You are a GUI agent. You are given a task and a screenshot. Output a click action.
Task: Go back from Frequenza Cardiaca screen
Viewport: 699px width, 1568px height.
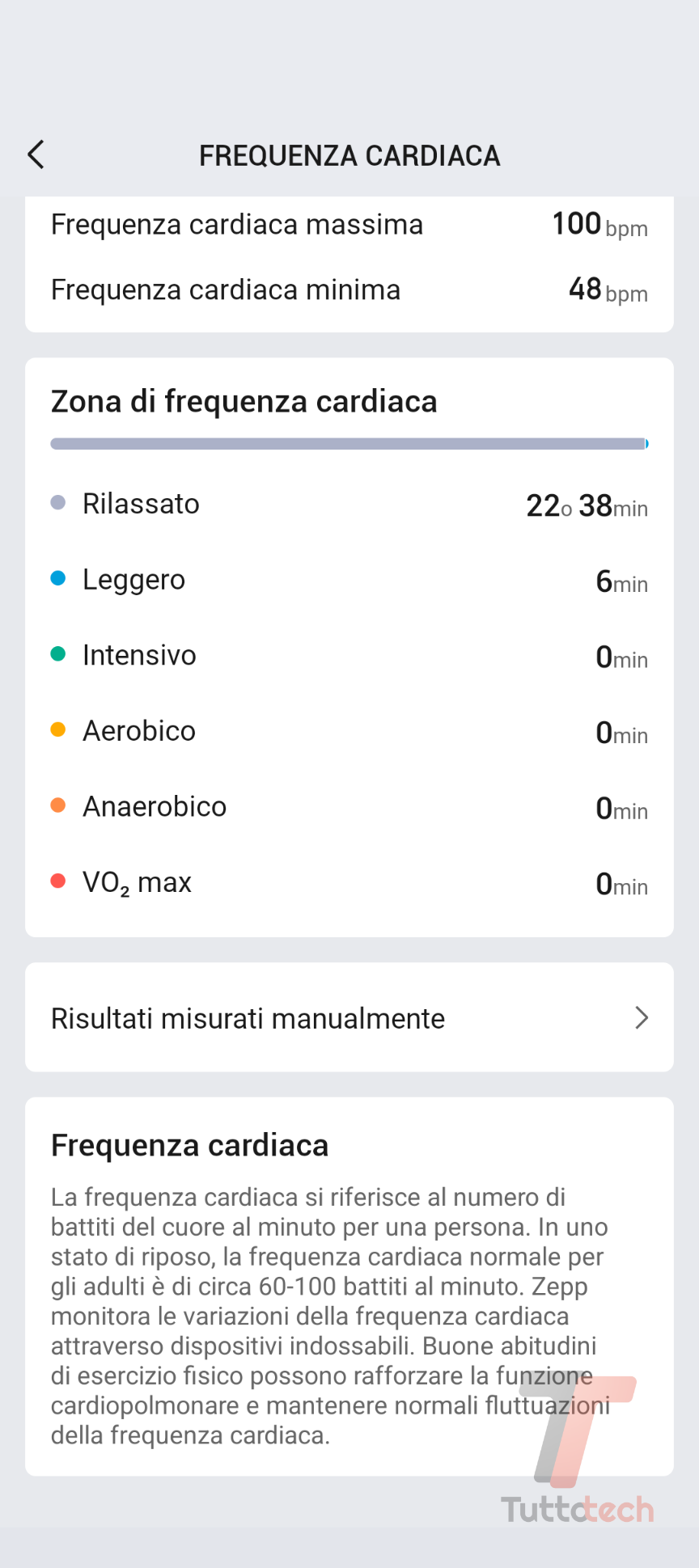(36, 154)
